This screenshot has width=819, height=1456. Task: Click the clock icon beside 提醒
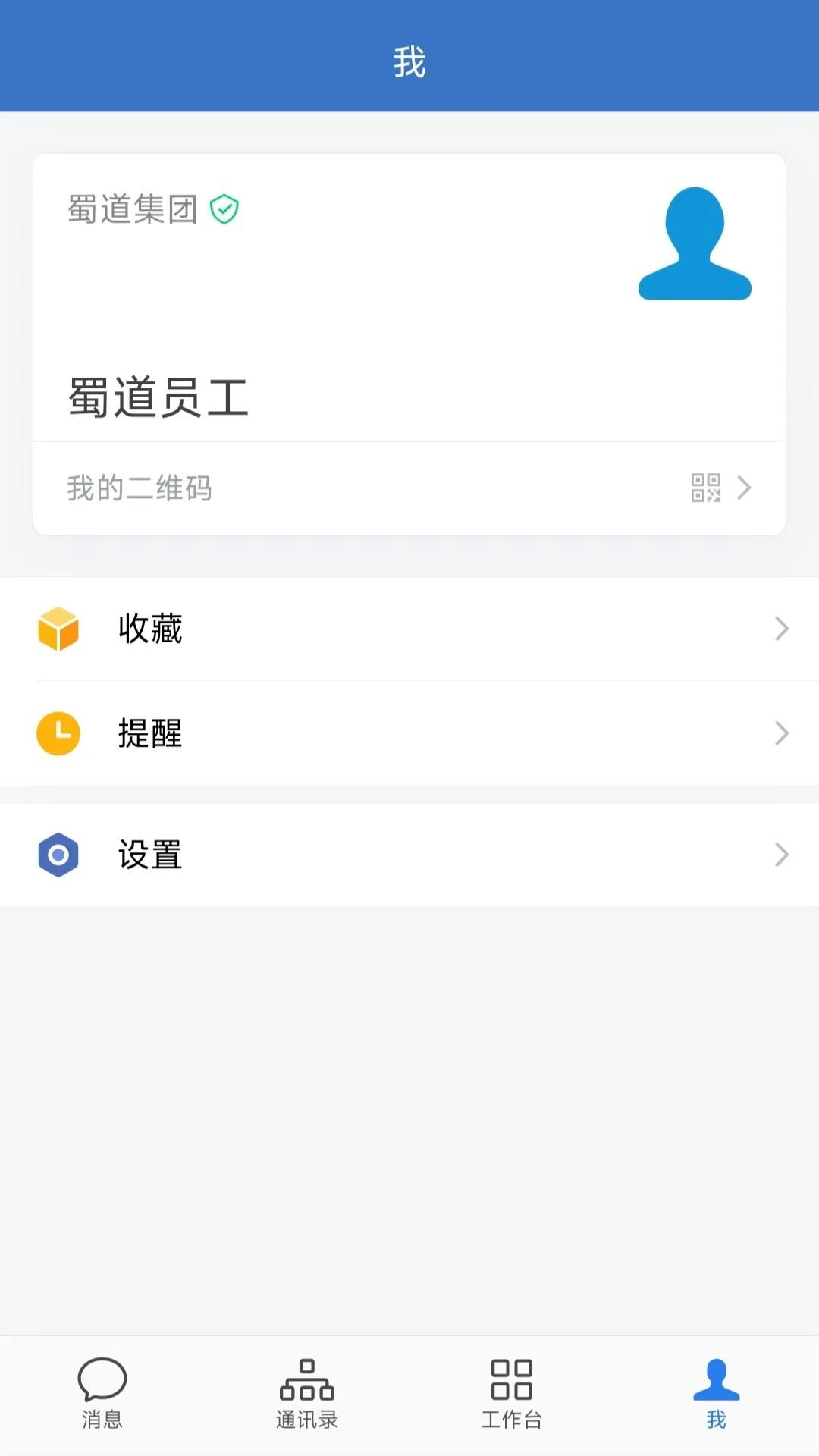tap(58, 733)
